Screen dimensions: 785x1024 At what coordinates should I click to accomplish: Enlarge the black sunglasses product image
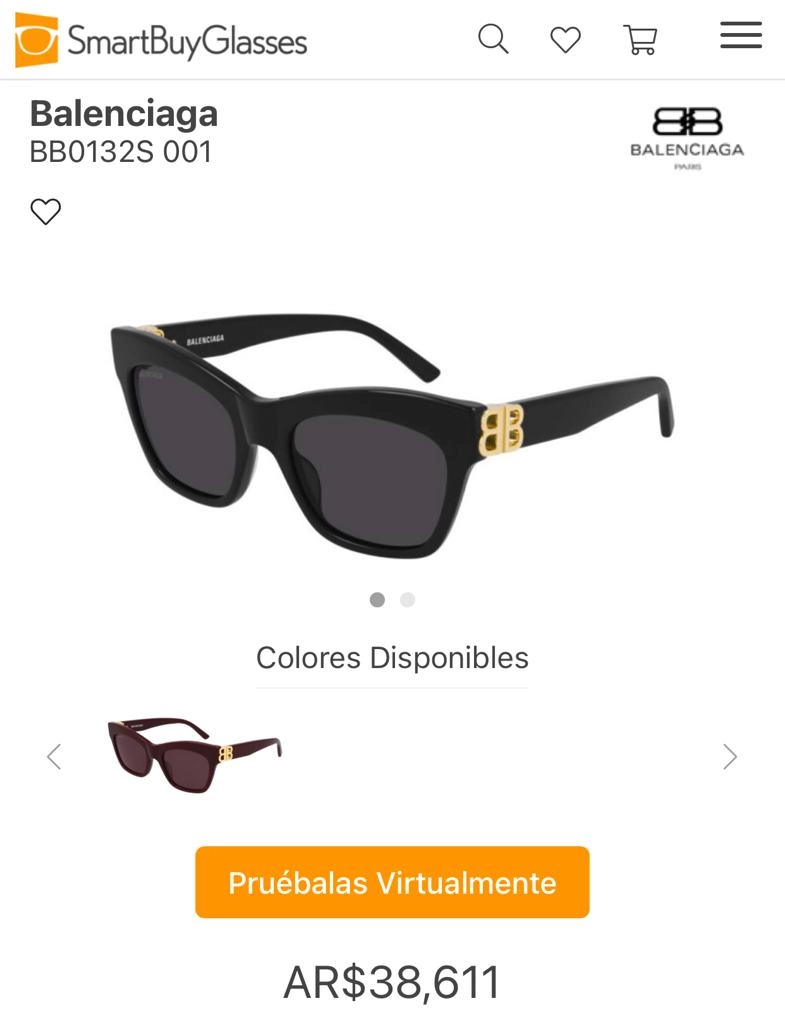click(x=392, y=435)
